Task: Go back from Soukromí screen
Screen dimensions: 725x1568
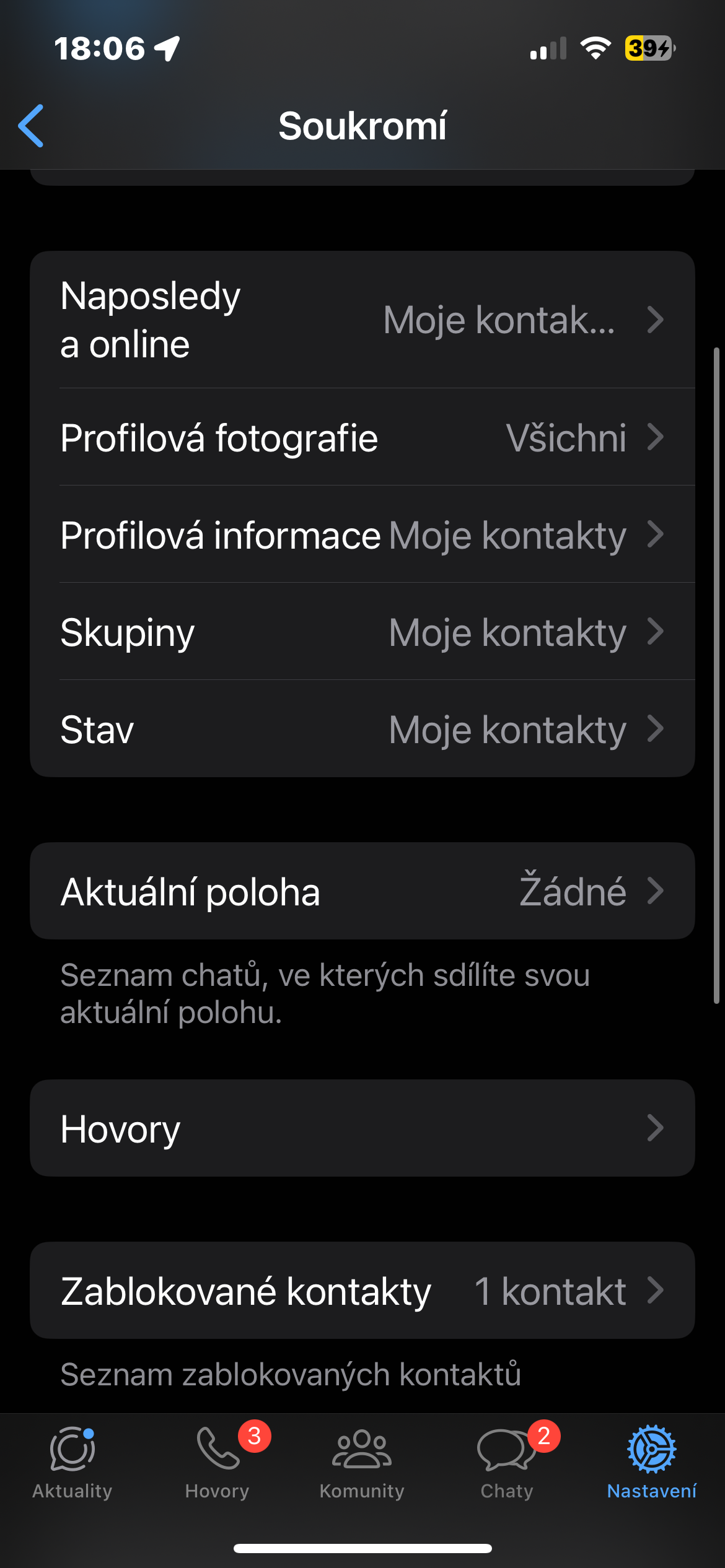Action: pyautogui.click(x=31, y=126)
